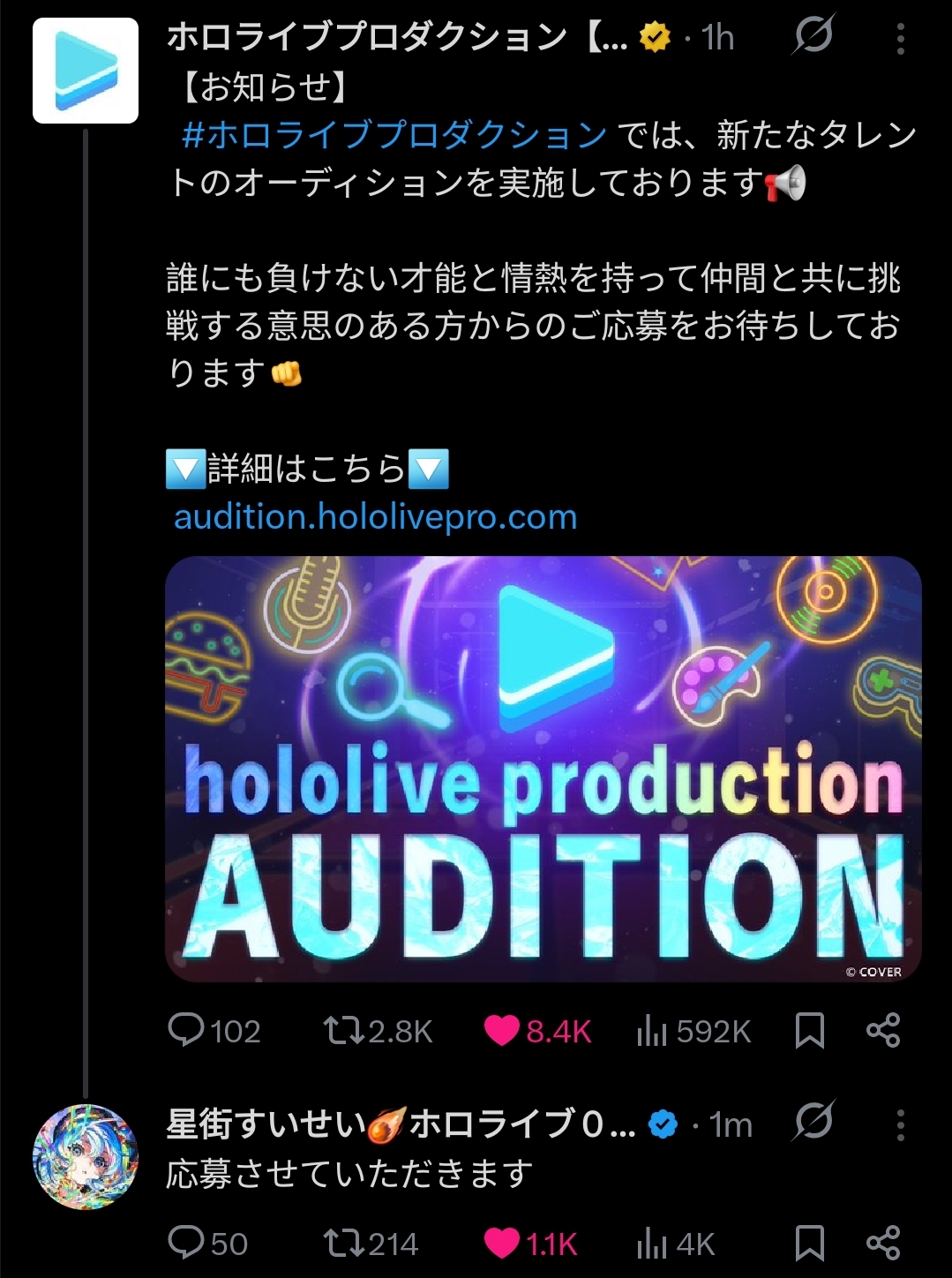Bookmark 星街すいせい's reply
952x1278 pixels.
pyautogui.click(x=809, y=1243)
